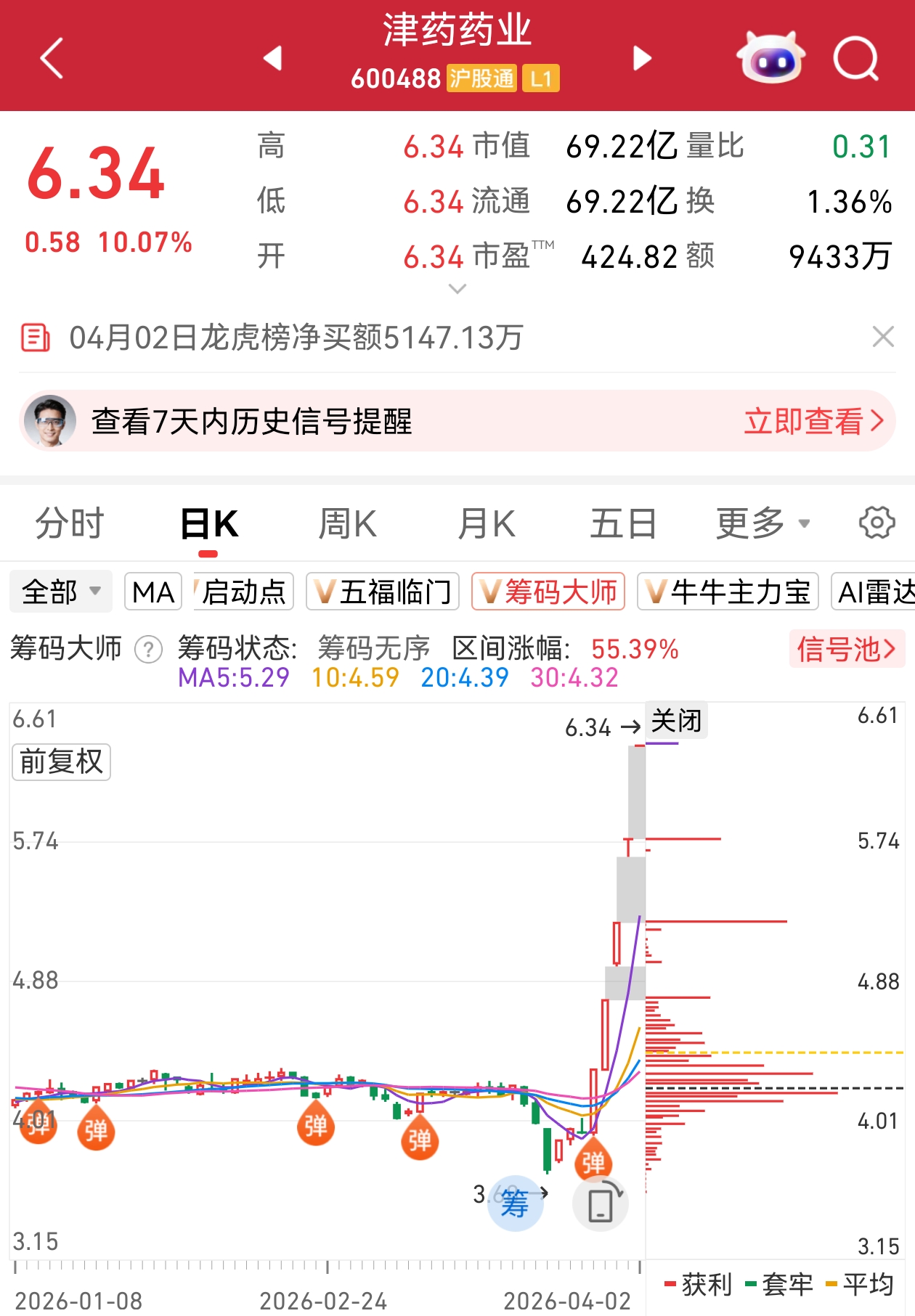Switch to the next stock

point(642,58)
